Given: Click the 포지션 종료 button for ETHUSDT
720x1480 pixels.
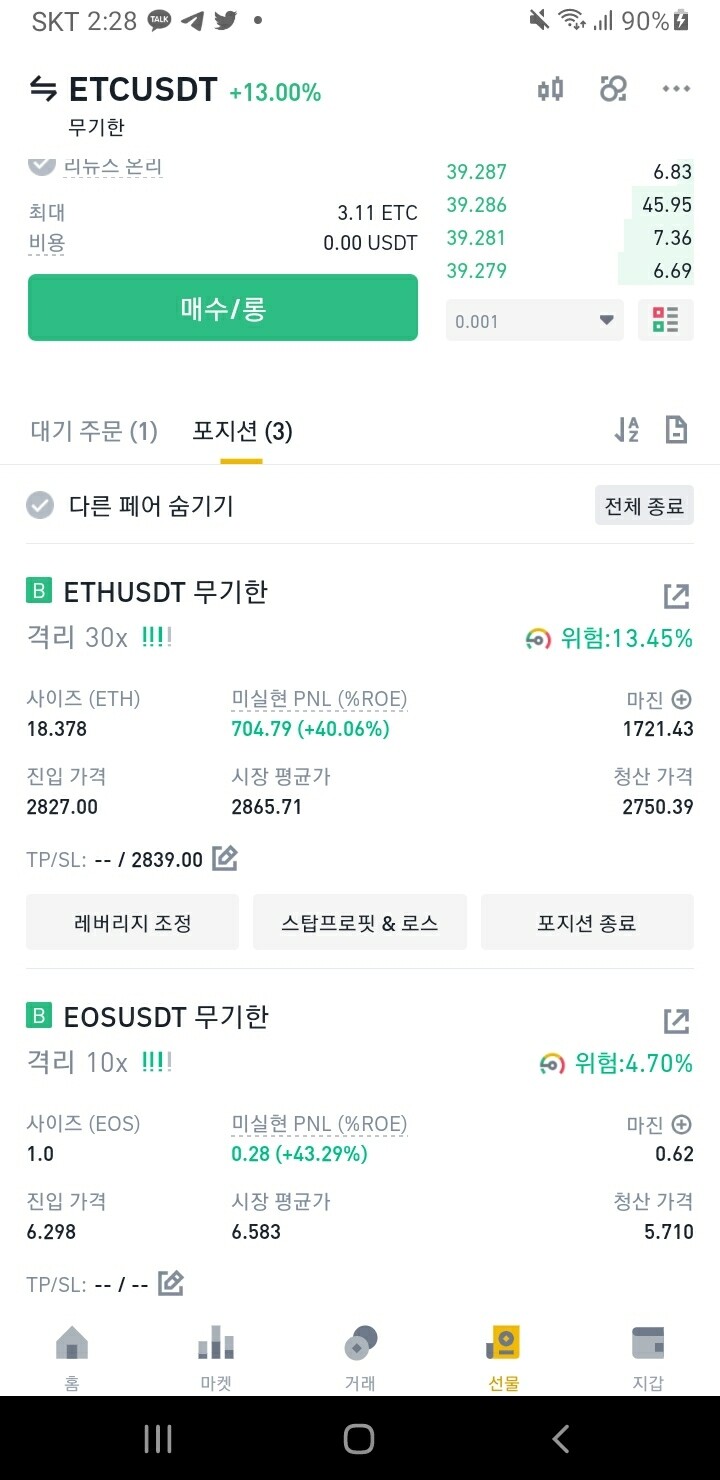Looking at the screenshot, I should [587, 922].
